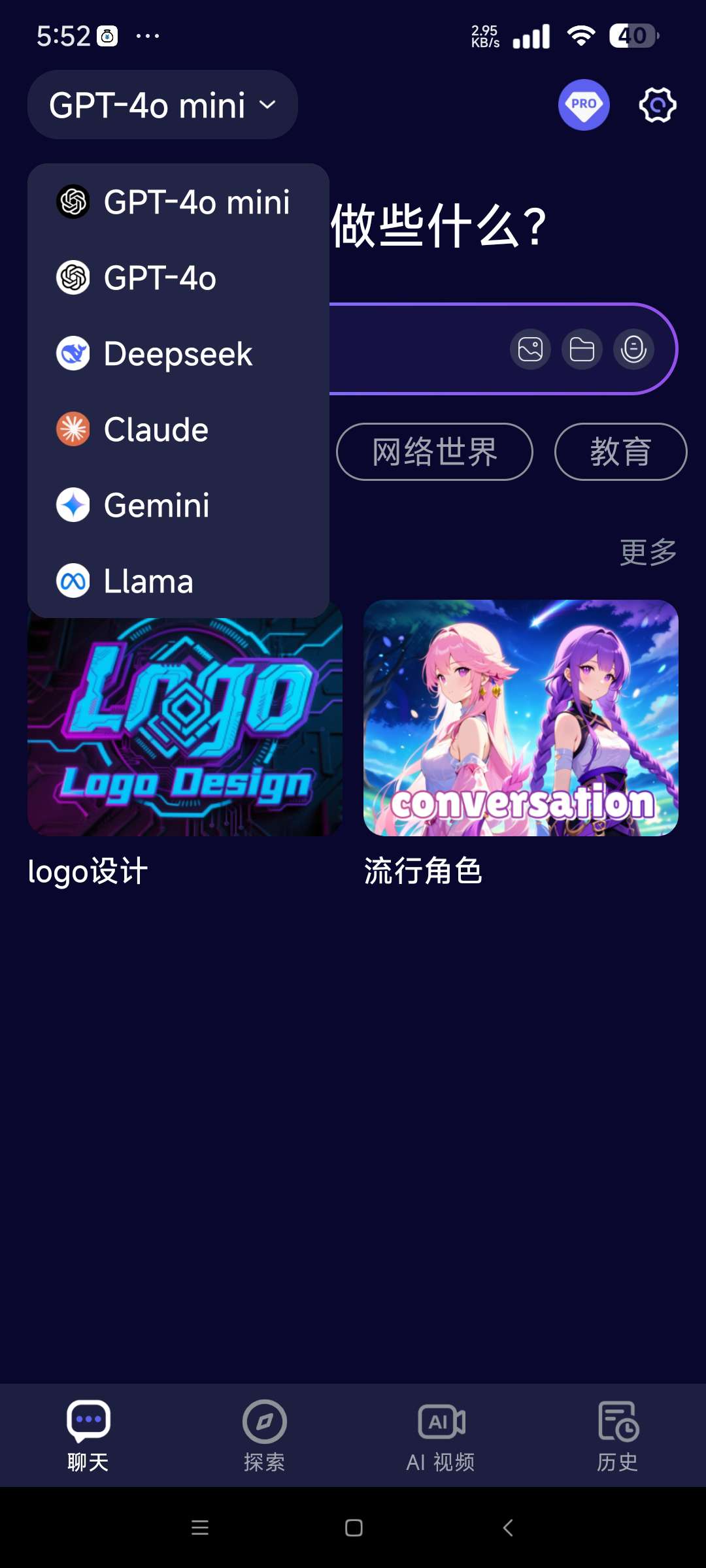706x1568 pixels.
Task: Open settings gear icon
Action: tap(657, 105)
